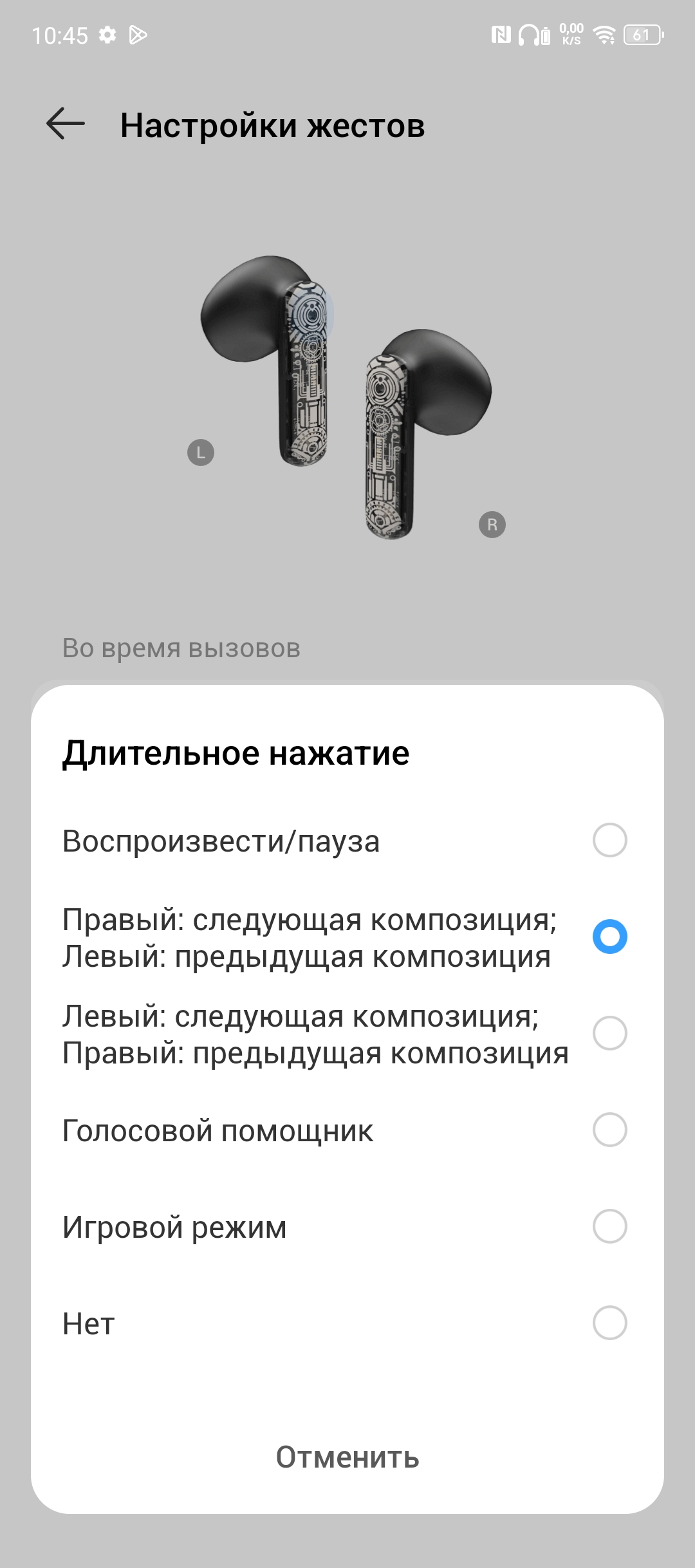Select the Воспроизвести/пауза option

(x=609, y=840)
